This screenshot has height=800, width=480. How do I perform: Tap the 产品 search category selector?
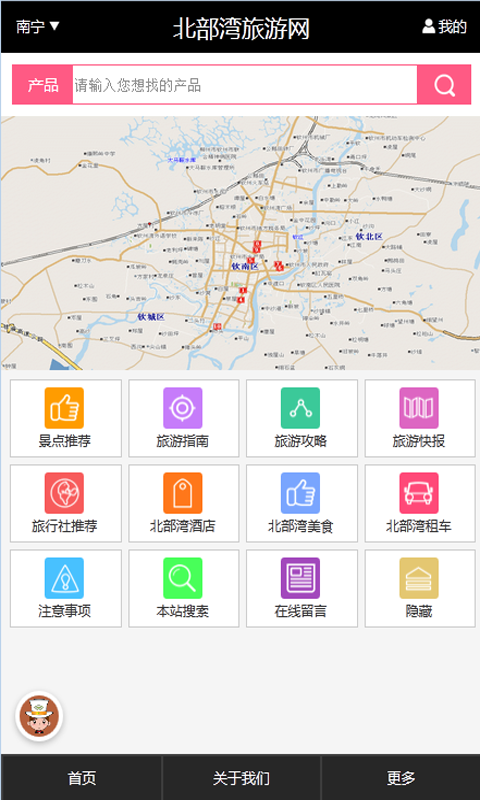(x=42, y=85)
